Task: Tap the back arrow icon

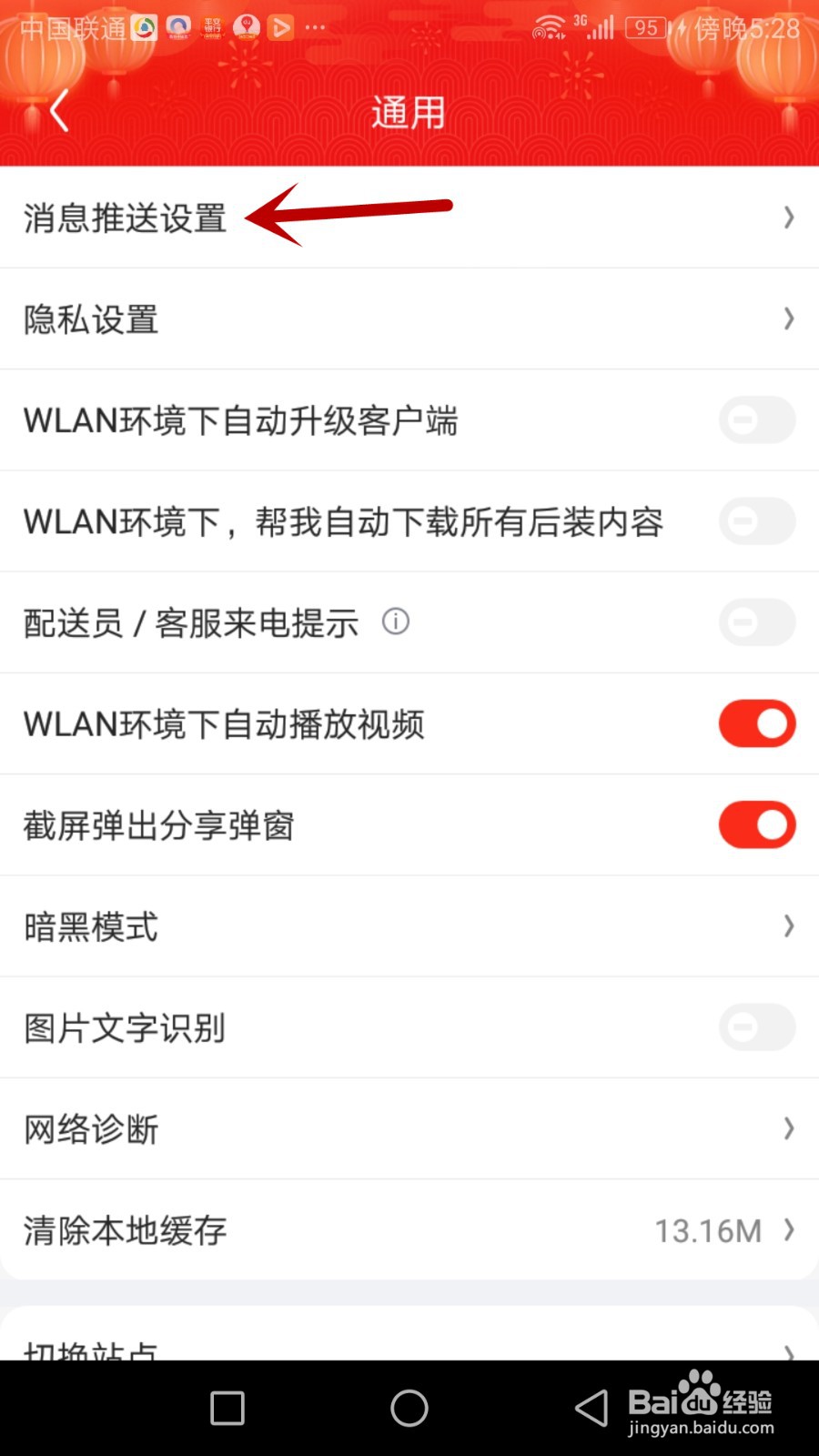Action: tap(57, 110)
